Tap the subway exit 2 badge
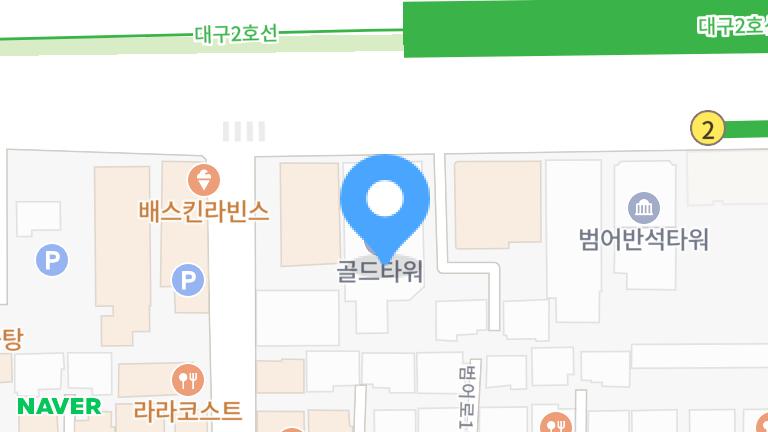The width and height of the screenshot is (768, 432). [x=708, y=129]
